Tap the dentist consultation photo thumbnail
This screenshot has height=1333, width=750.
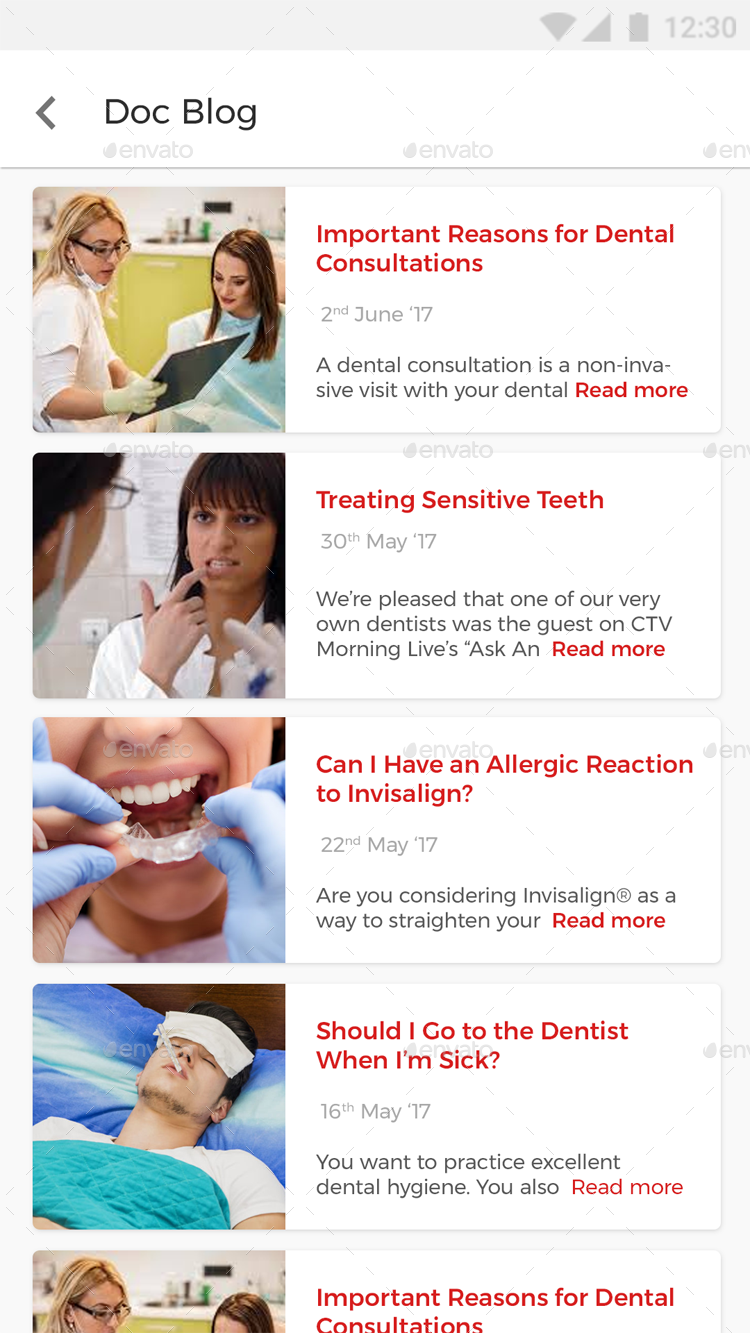click(158, 309)
